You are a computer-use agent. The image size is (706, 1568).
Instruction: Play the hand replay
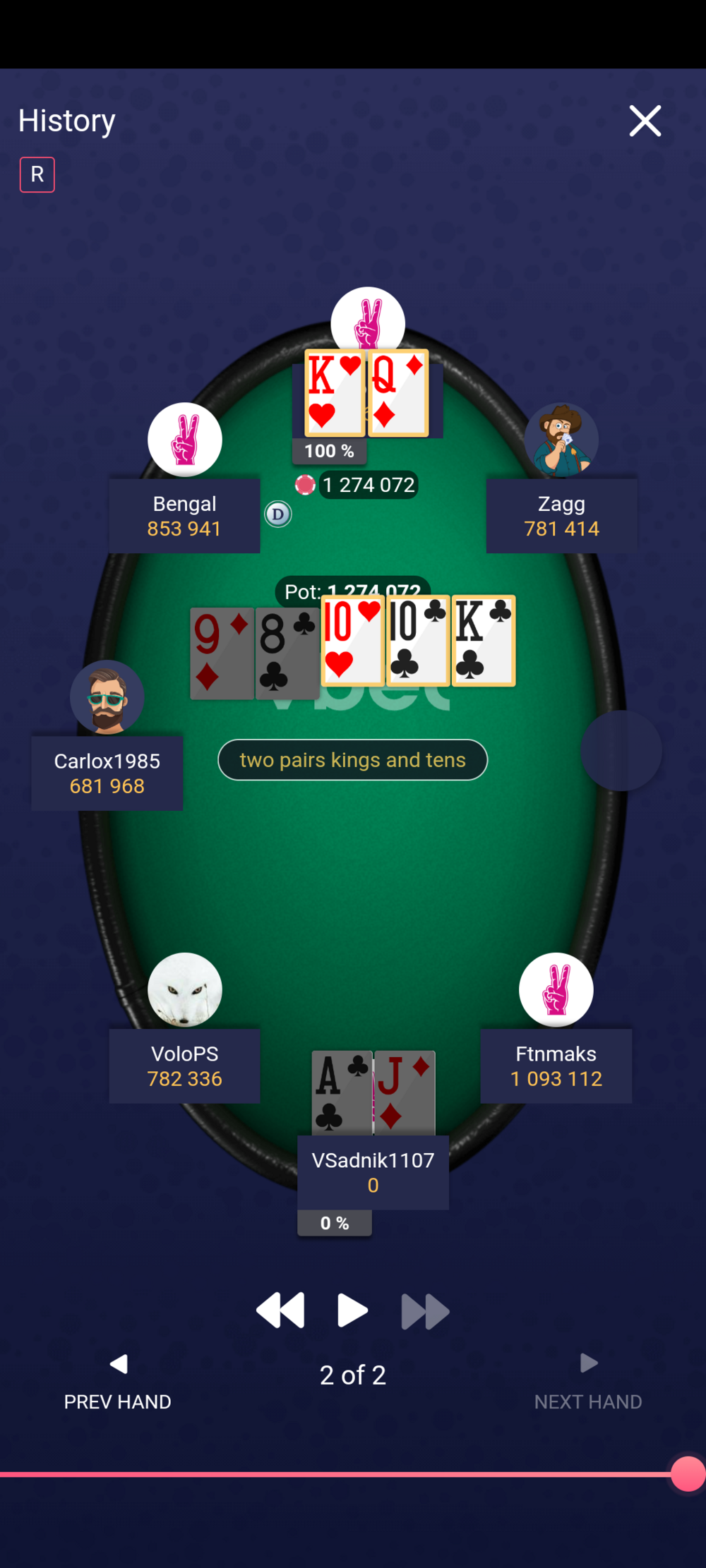[x=352, y=1310]
